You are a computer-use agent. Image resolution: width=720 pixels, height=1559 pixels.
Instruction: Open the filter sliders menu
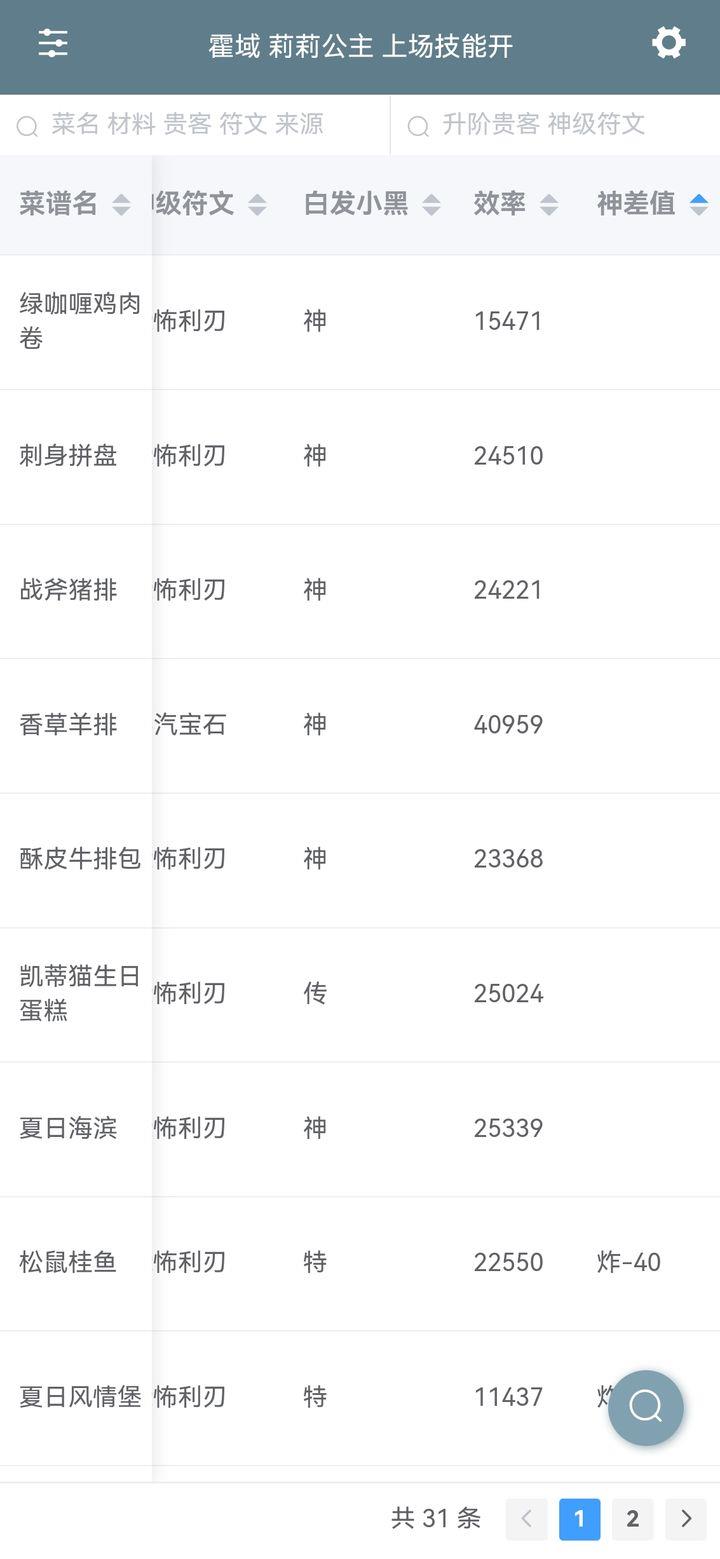click(53, 44)
